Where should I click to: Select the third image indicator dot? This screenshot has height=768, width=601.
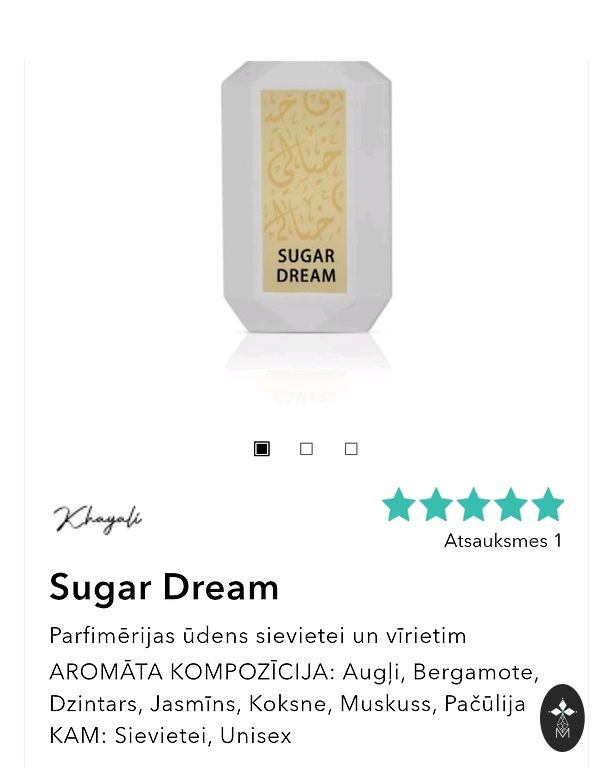pos(351,449)
